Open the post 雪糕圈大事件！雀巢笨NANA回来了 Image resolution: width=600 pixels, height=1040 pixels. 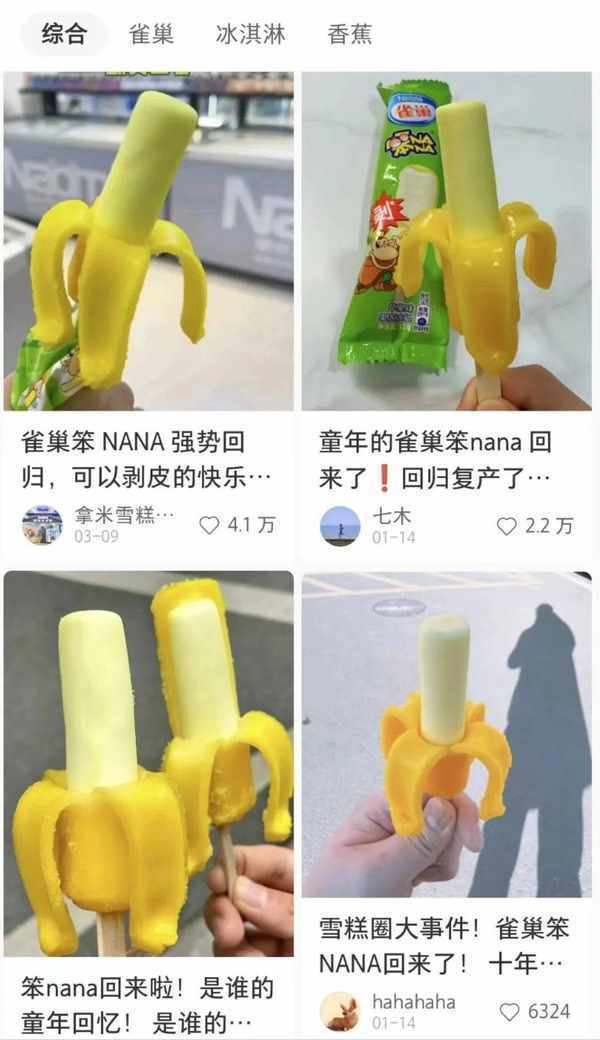tap(447, 735)
